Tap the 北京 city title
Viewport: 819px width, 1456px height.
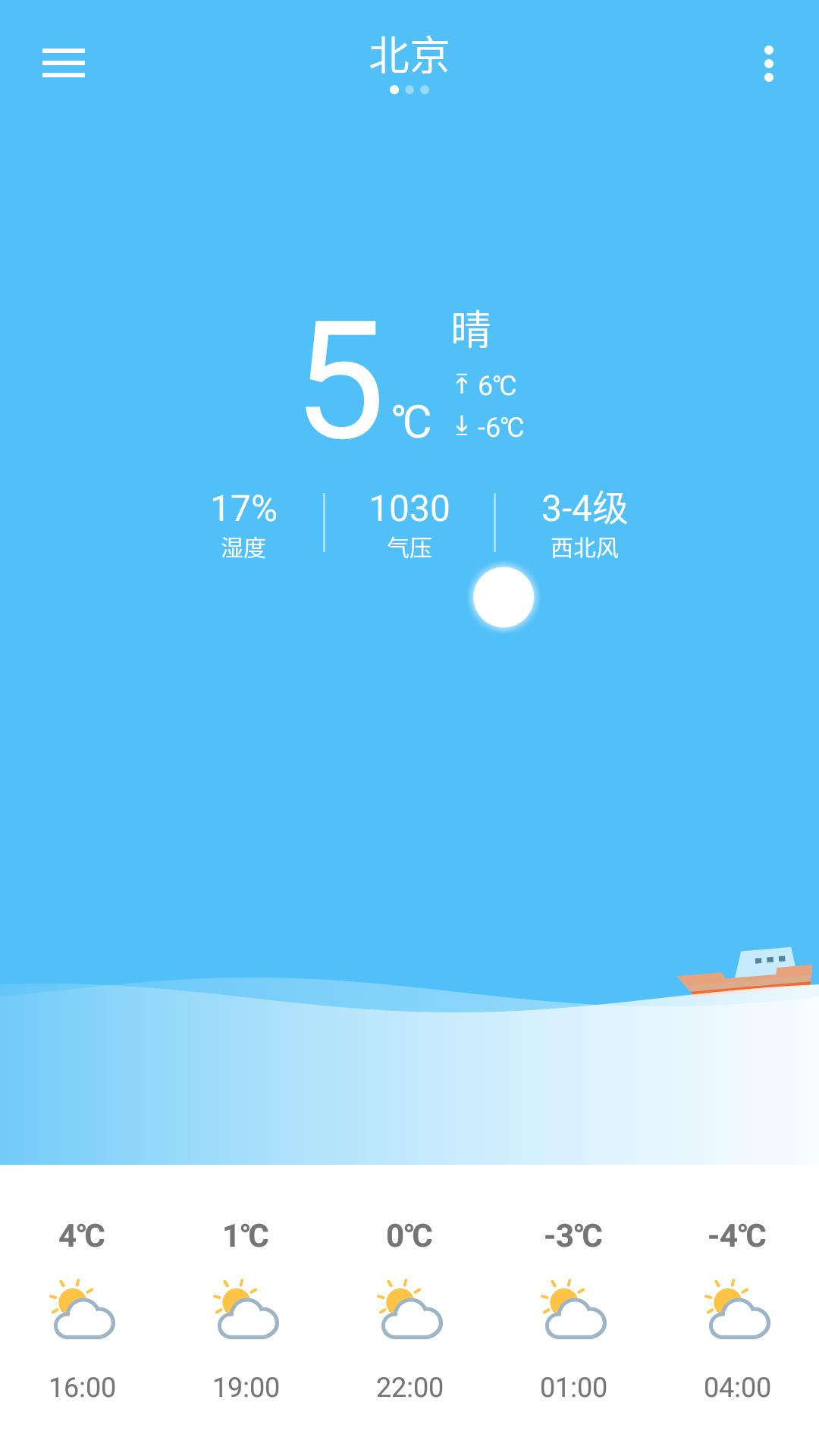(409, 57)
